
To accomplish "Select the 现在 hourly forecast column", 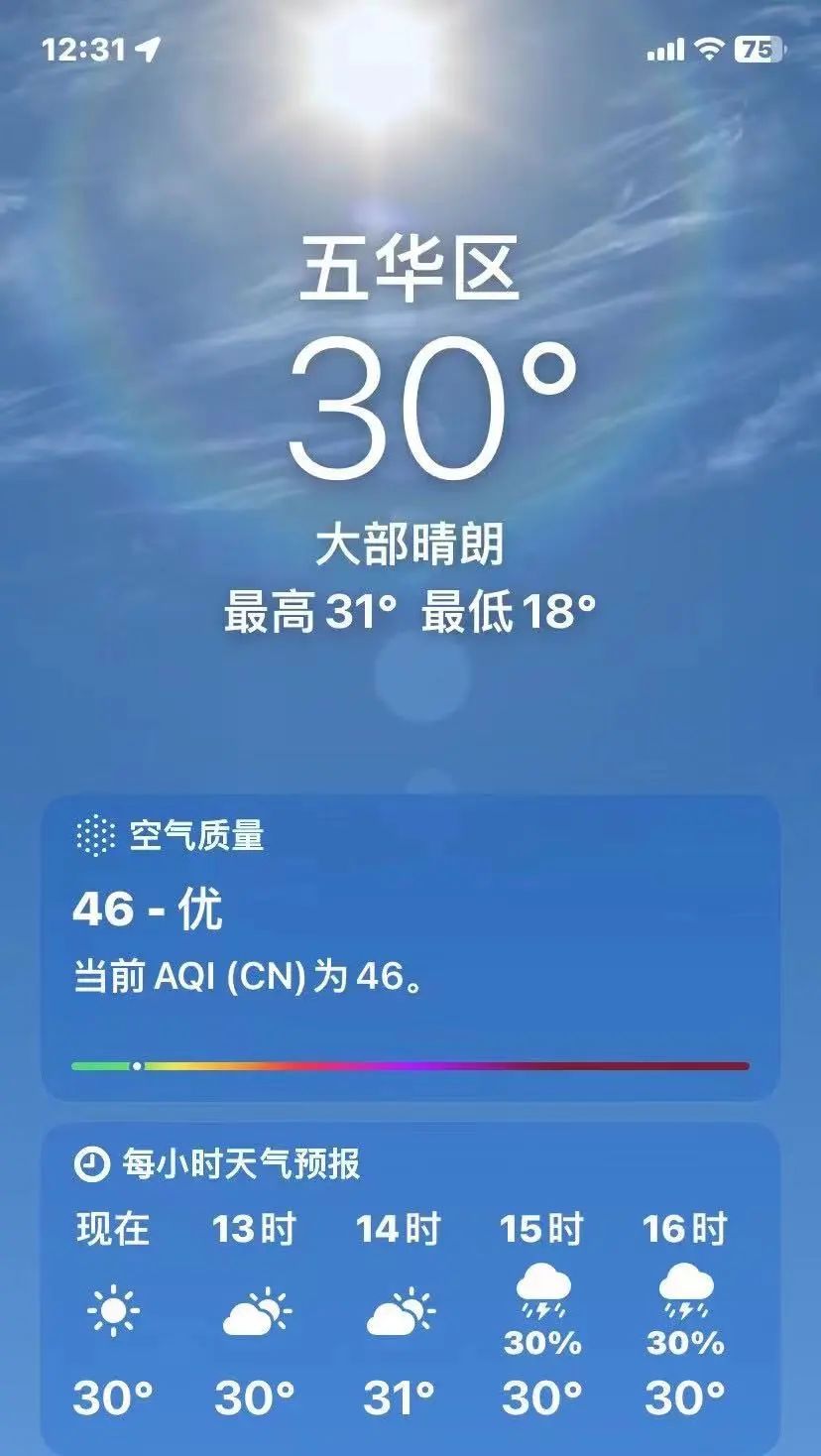I will click(x=112, y=1313).
